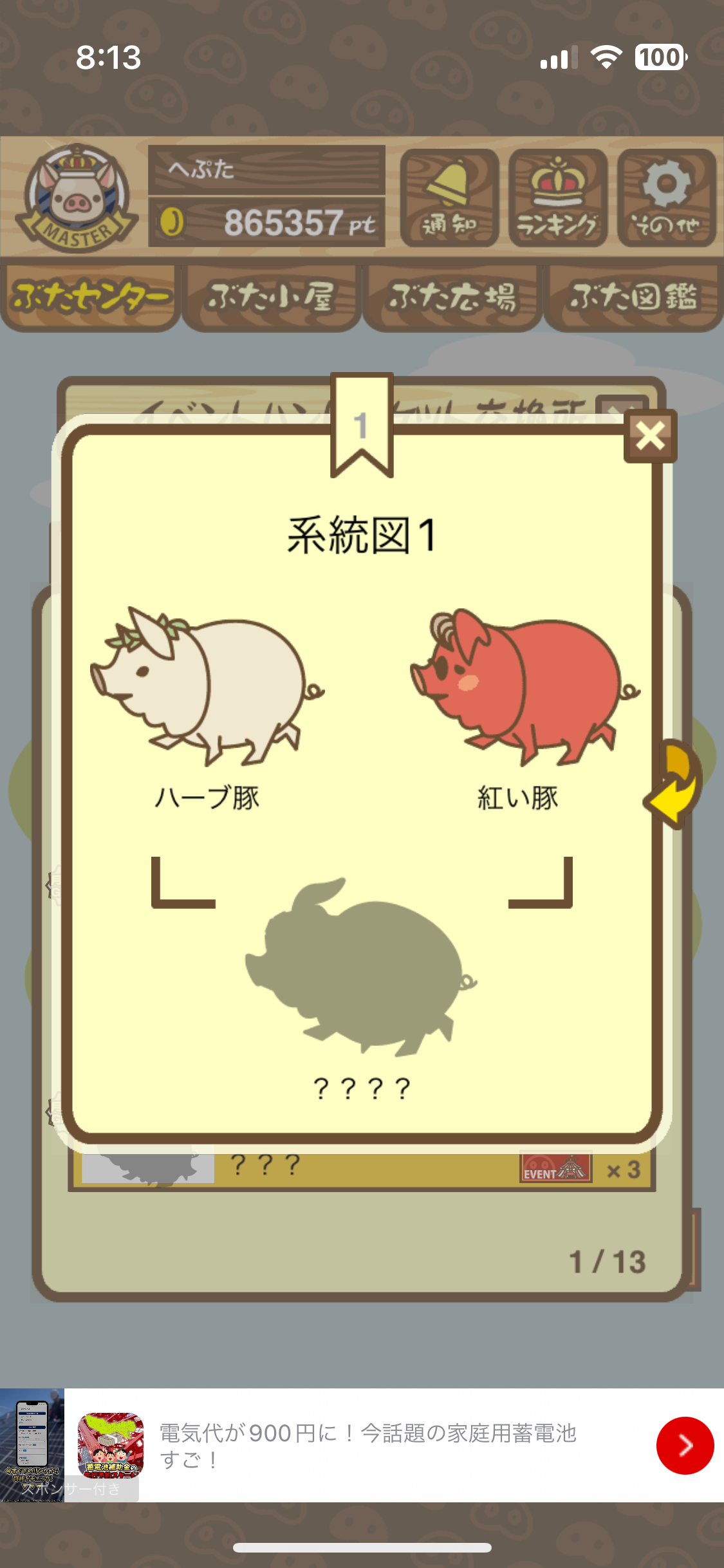Open the ランキング crown button
This screenshot has height=1568, width=724.
coord(558,198)
